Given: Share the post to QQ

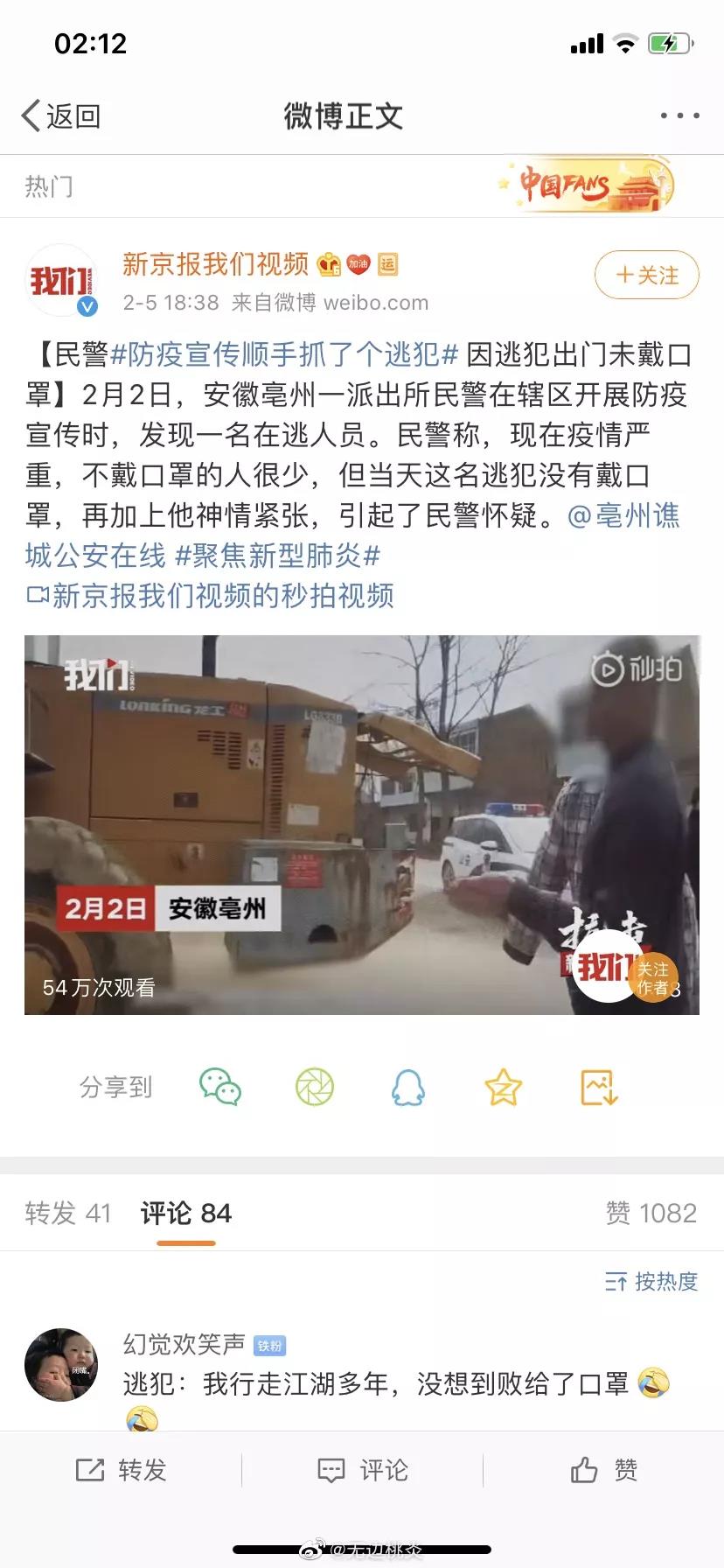Looking at the screenshot, I should tap(408, 1087).
